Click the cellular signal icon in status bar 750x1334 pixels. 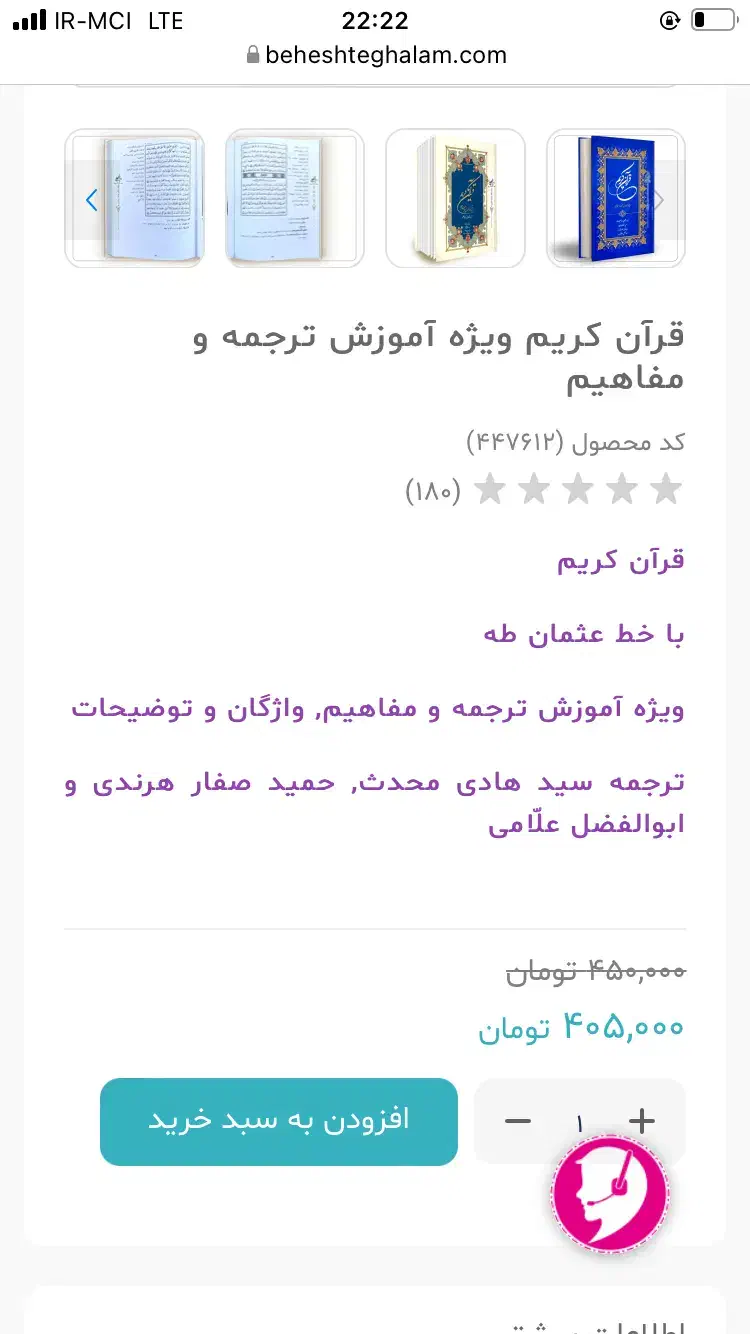(30, 19)
